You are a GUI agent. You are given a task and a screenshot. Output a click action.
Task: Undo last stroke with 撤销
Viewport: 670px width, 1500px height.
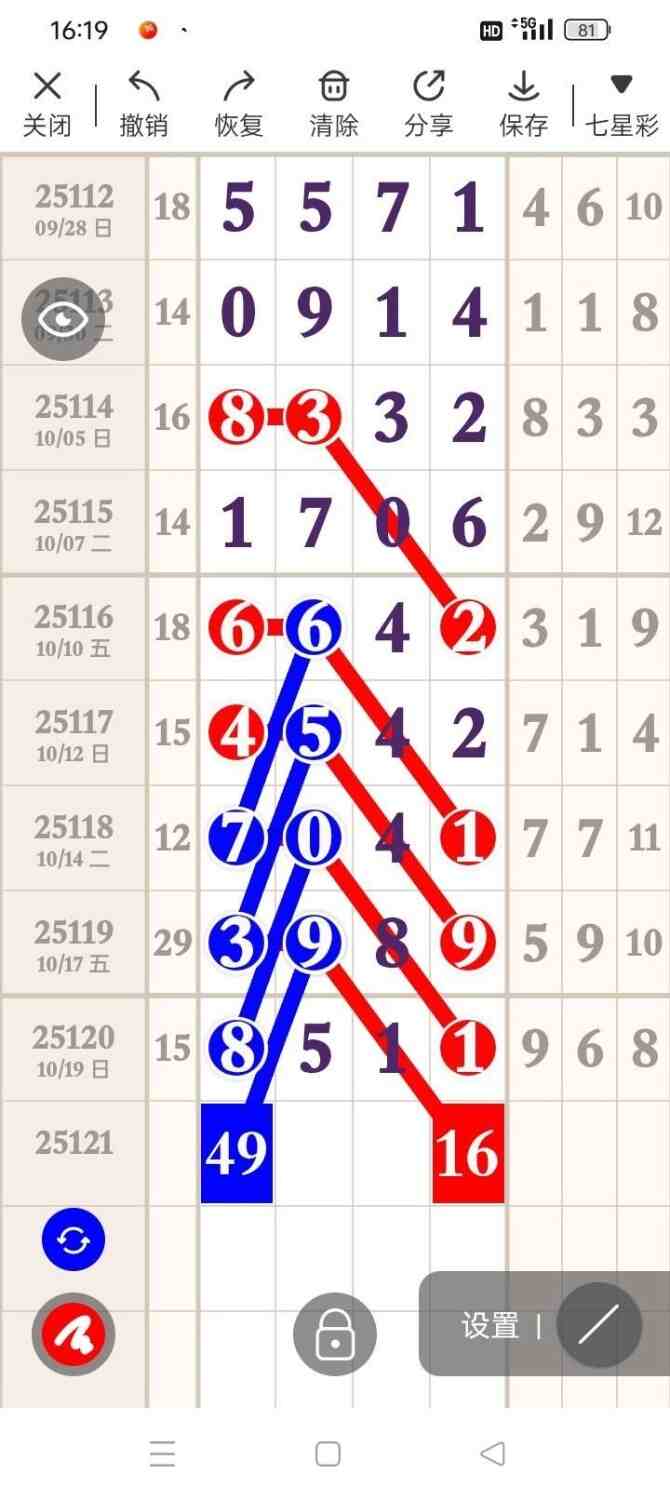pyautogui.click(x=144, y=103)
